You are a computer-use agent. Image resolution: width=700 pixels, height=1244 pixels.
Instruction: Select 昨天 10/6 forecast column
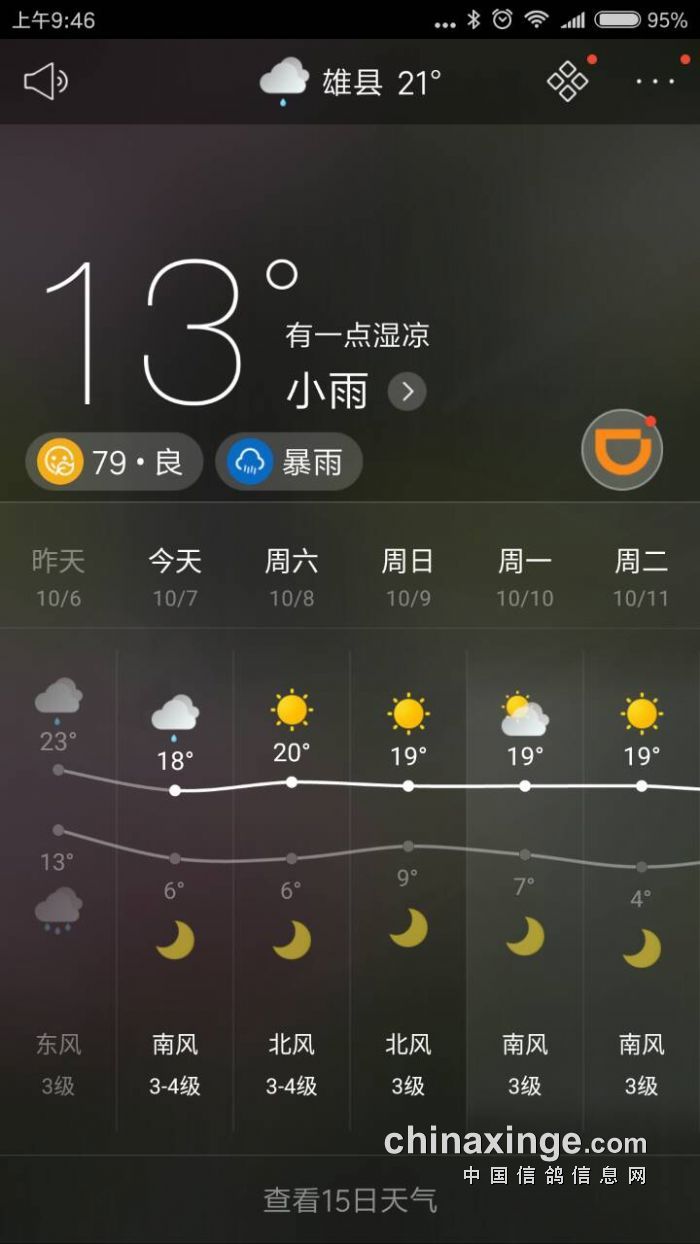[x=58, y=577]
